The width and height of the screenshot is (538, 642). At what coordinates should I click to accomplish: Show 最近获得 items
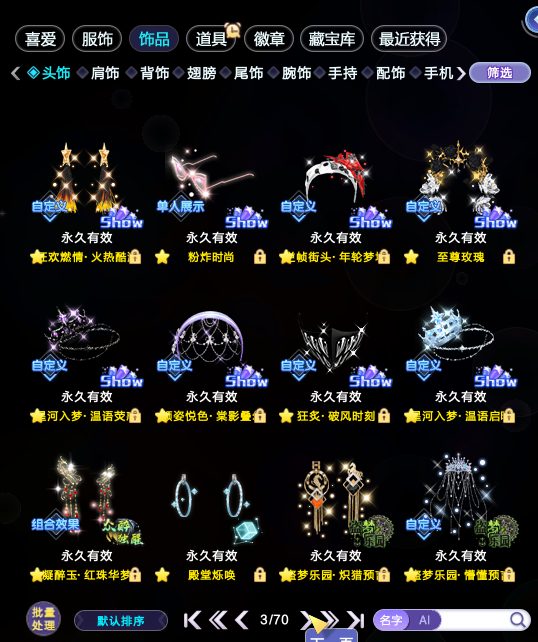[409, 39]
